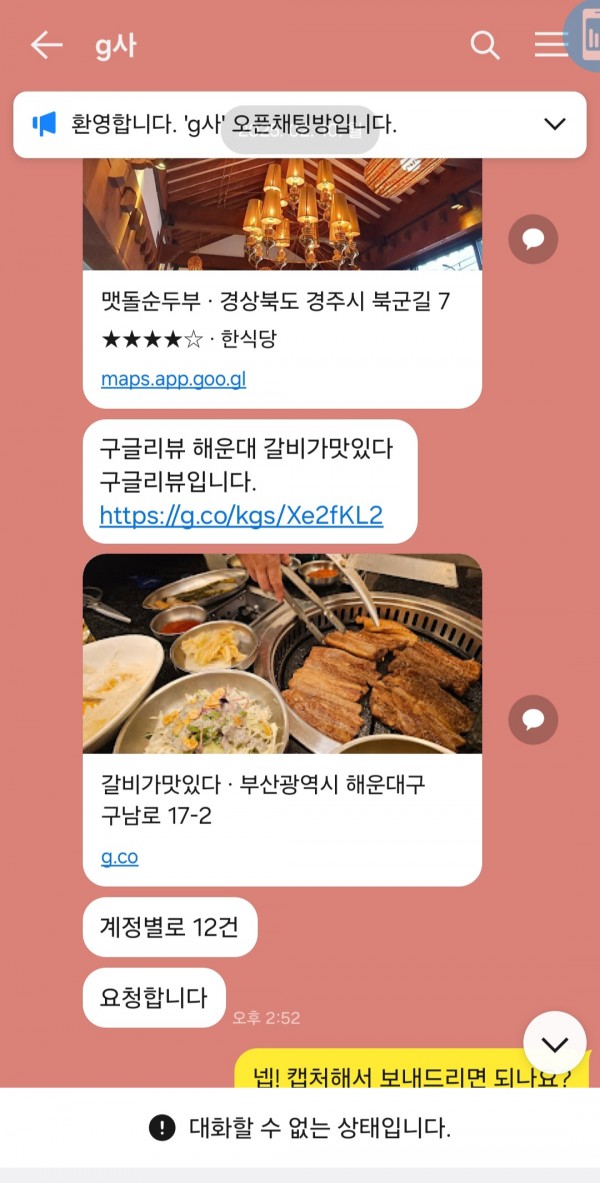
Task: Open the chat room hamburger menu
Action: coord(549,45)
